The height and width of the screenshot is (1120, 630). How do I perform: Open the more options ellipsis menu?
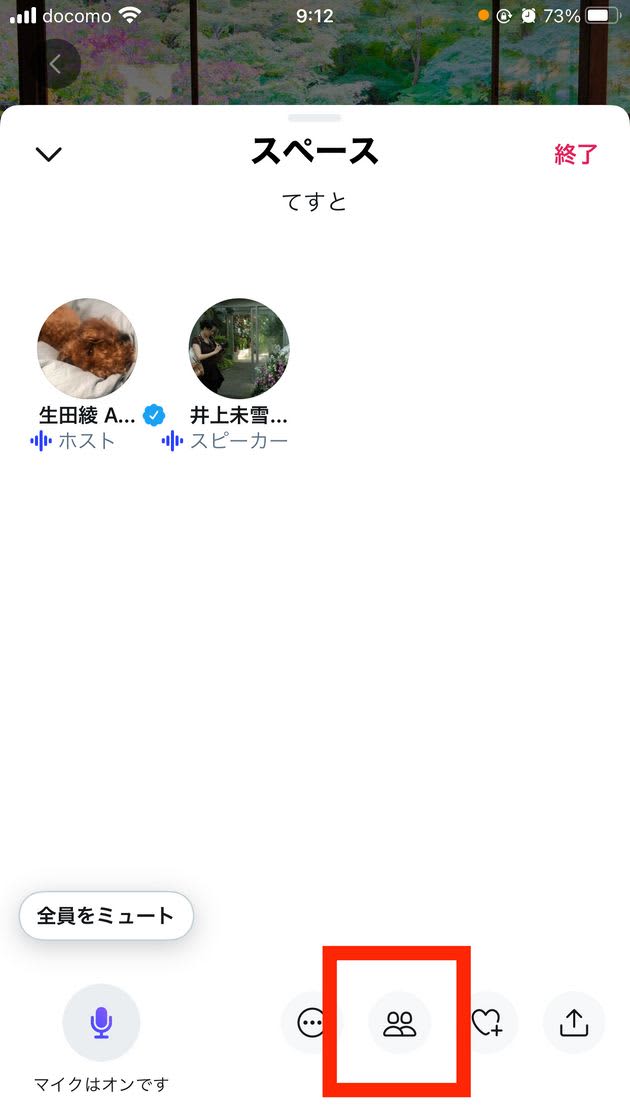(x=310, y=1023)
